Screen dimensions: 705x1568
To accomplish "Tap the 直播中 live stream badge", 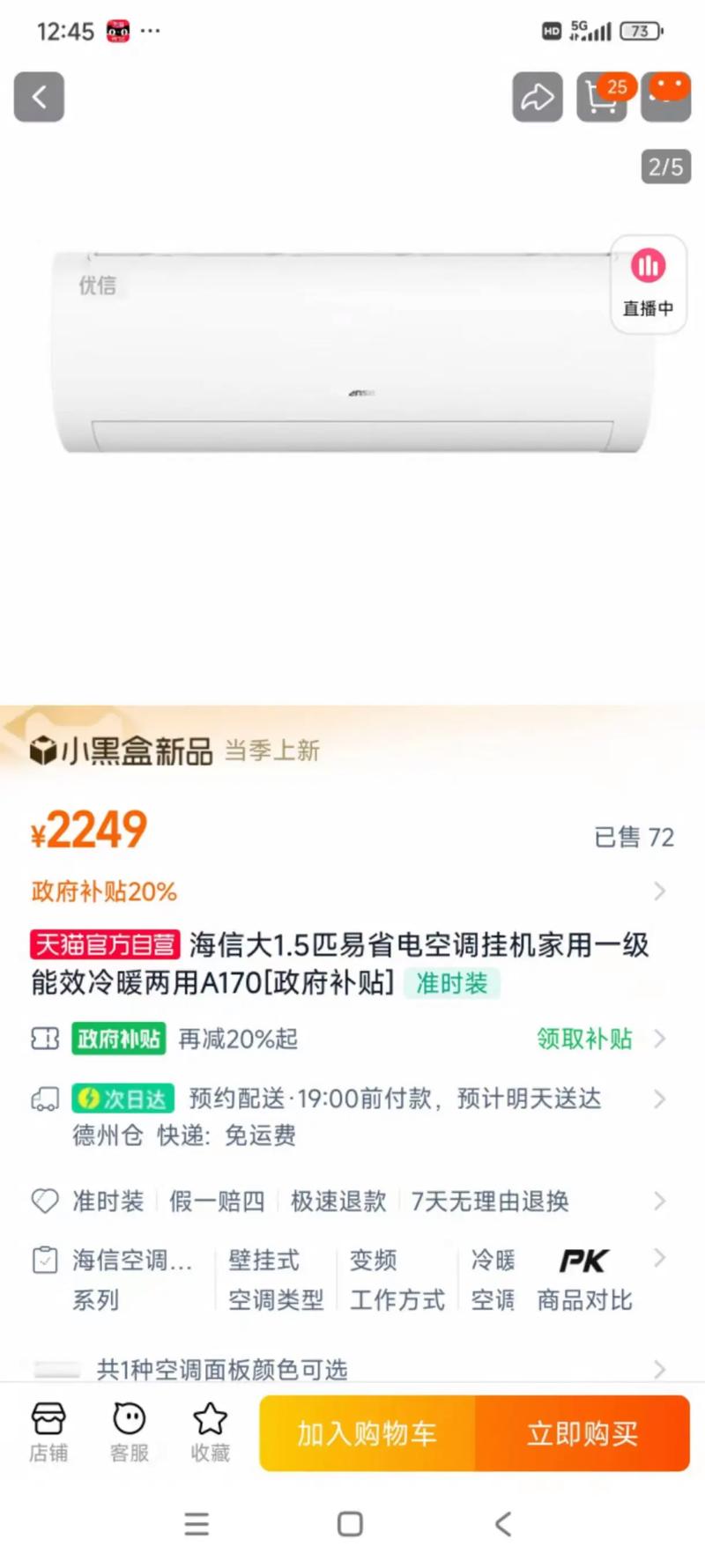I will click(x=648, y=284).
